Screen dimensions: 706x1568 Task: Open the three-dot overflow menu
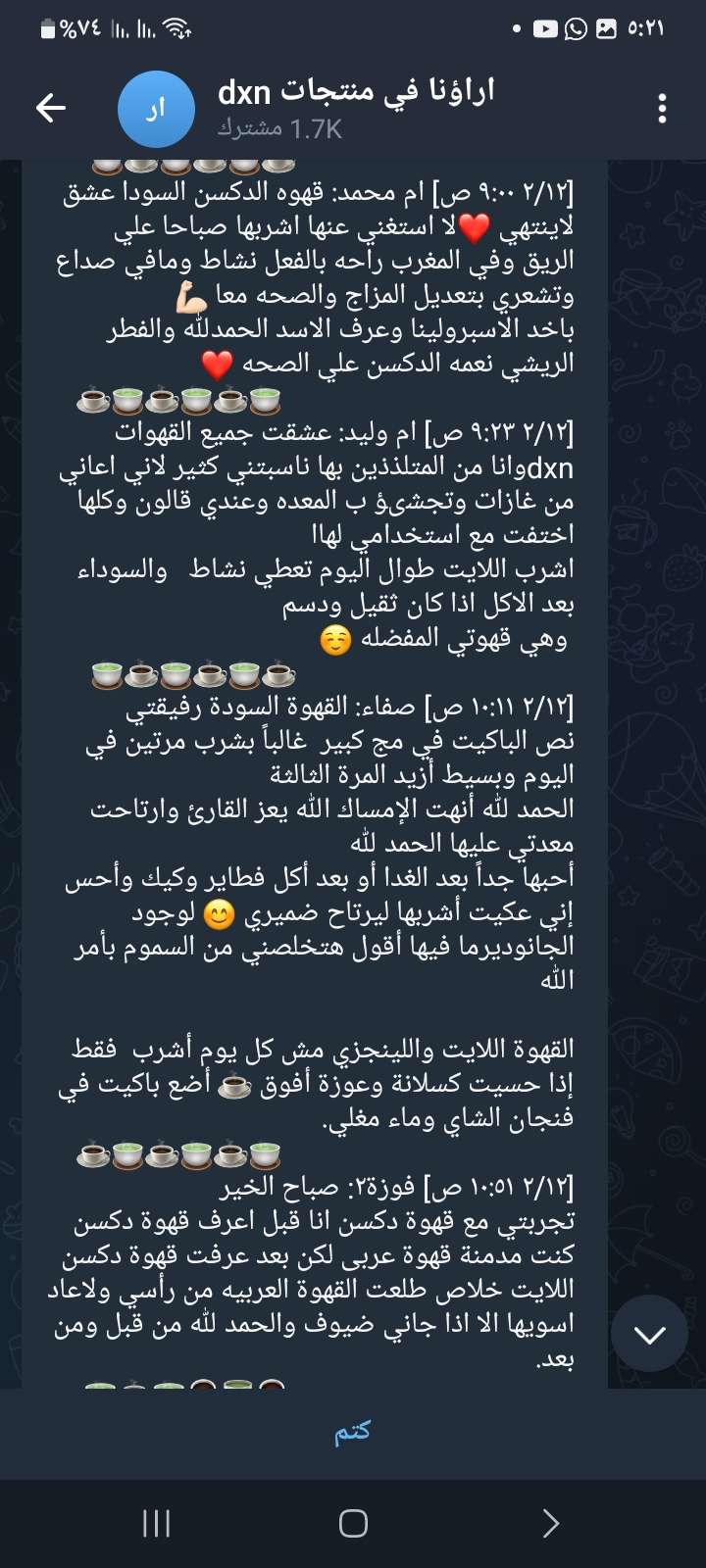pos(663,109)
